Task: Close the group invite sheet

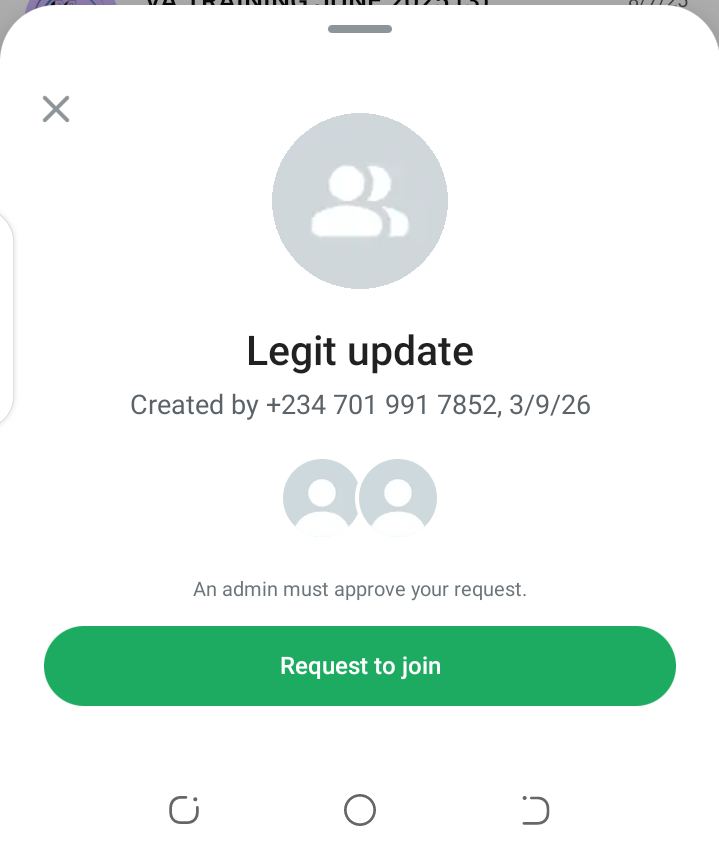Action: click(x=56, y=109)
